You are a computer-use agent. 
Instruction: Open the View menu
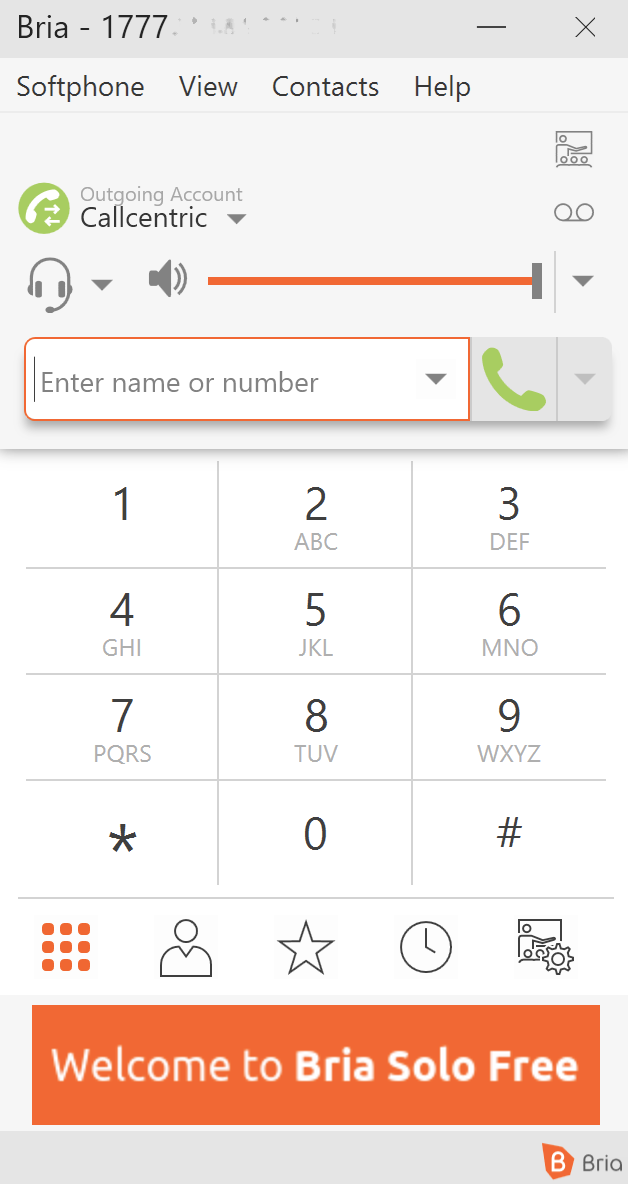[208, 87]
